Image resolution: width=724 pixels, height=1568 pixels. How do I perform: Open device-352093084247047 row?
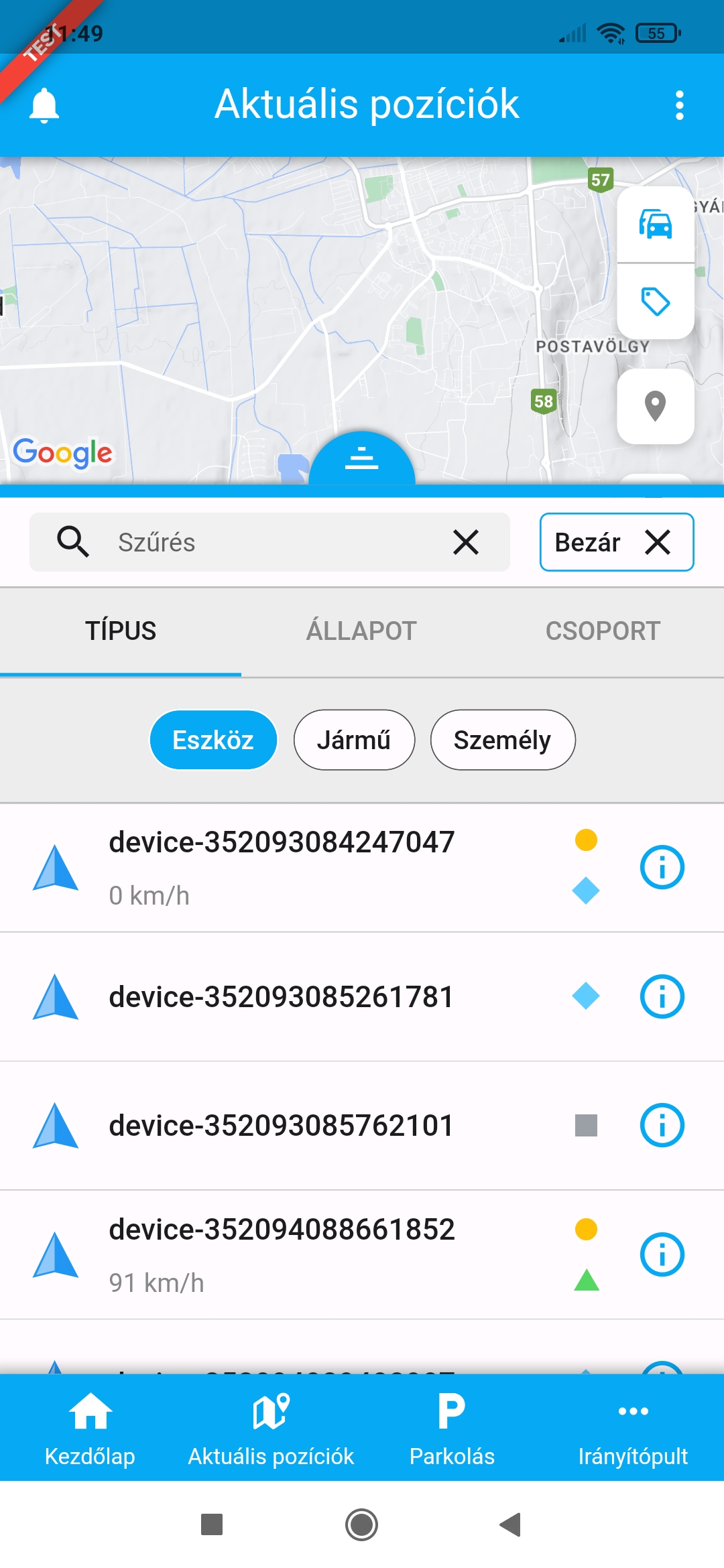pyautogui.click(x=282, y=867)
